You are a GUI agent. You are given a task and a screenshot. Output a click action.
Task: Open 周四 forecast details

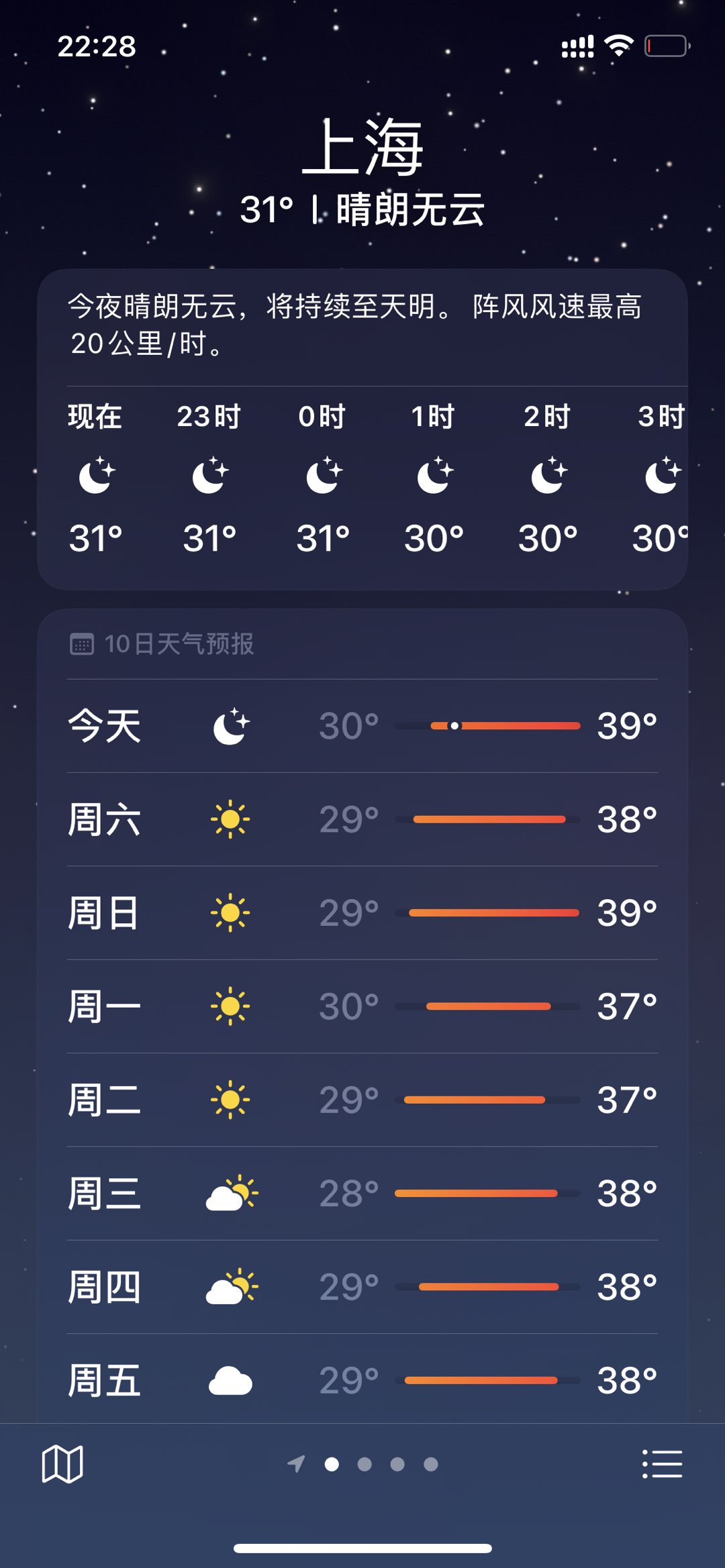(362, 1287)
